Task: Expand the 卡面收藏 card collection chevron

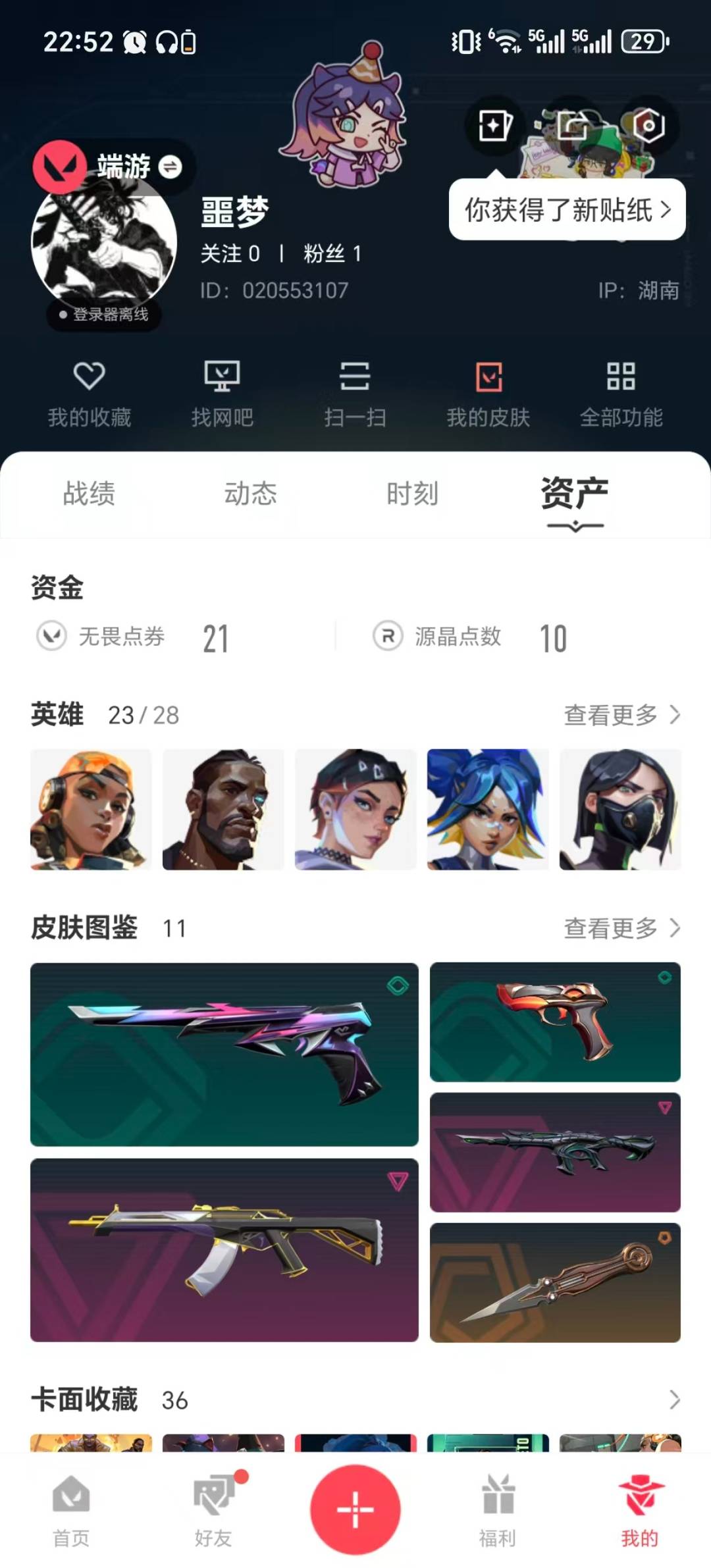Action: click(x=674, y=1399)
